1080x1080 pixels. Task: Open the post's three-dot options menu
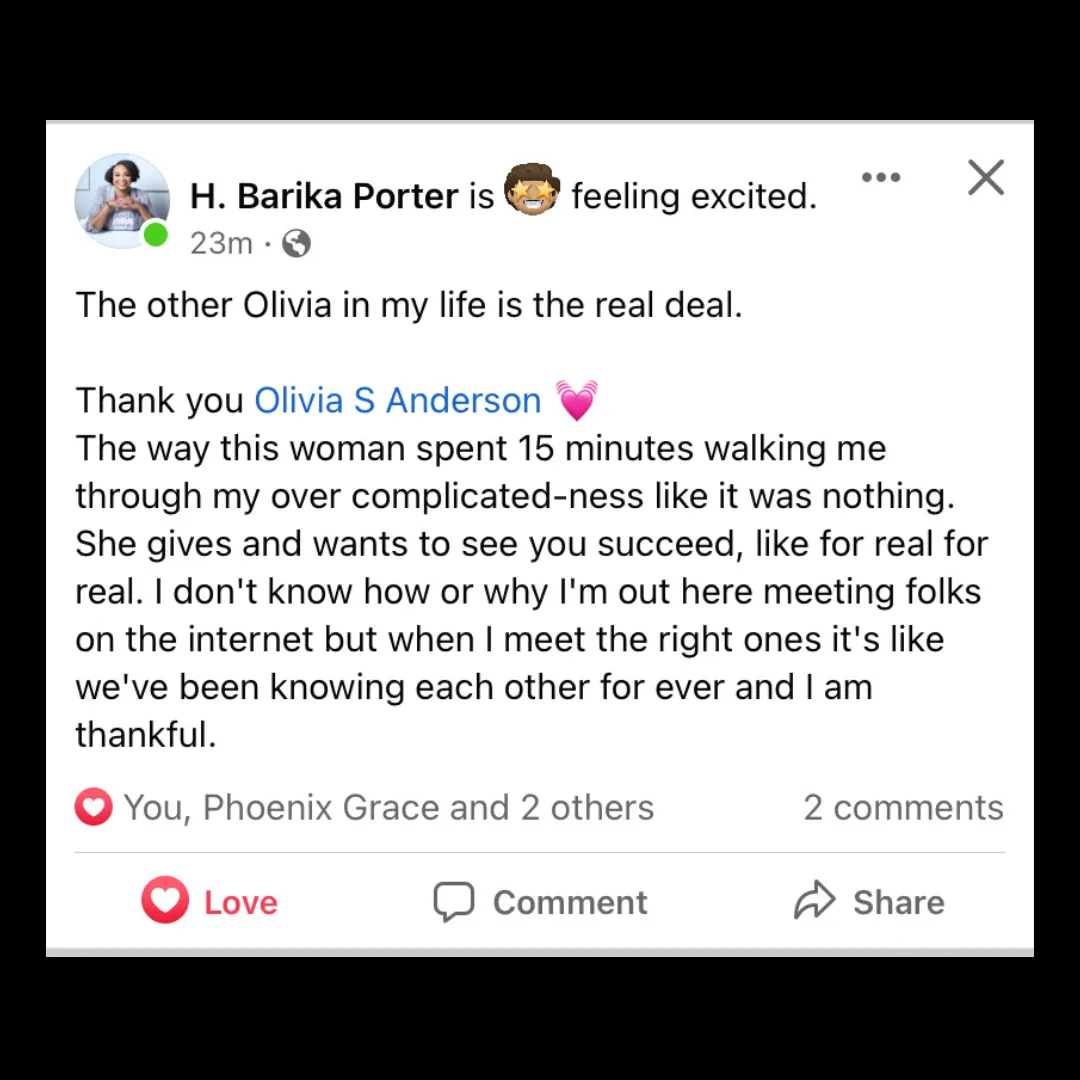click(x=880, y=178)
